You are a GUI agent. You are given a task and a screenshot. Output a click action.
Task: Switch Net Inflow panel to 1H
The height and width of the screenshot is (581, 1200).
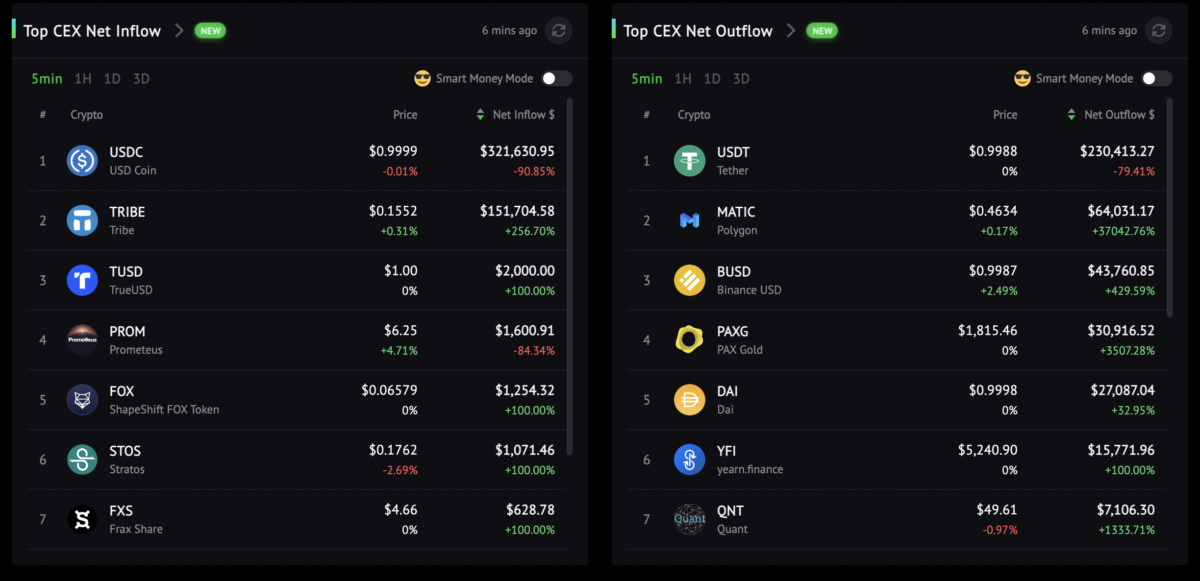pyautogui.click(x=83, y=79)
